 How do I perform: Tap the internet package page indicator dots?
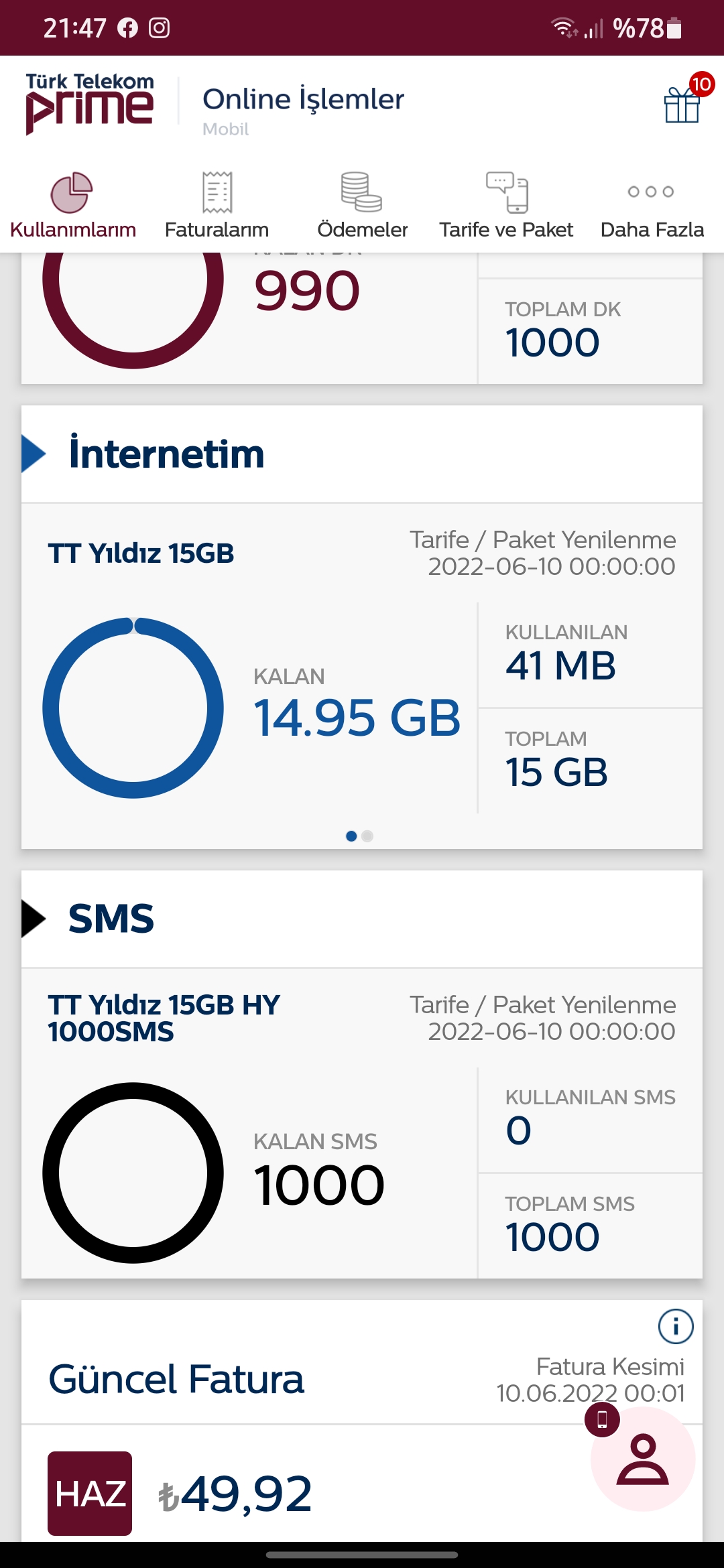pos(359,836)
